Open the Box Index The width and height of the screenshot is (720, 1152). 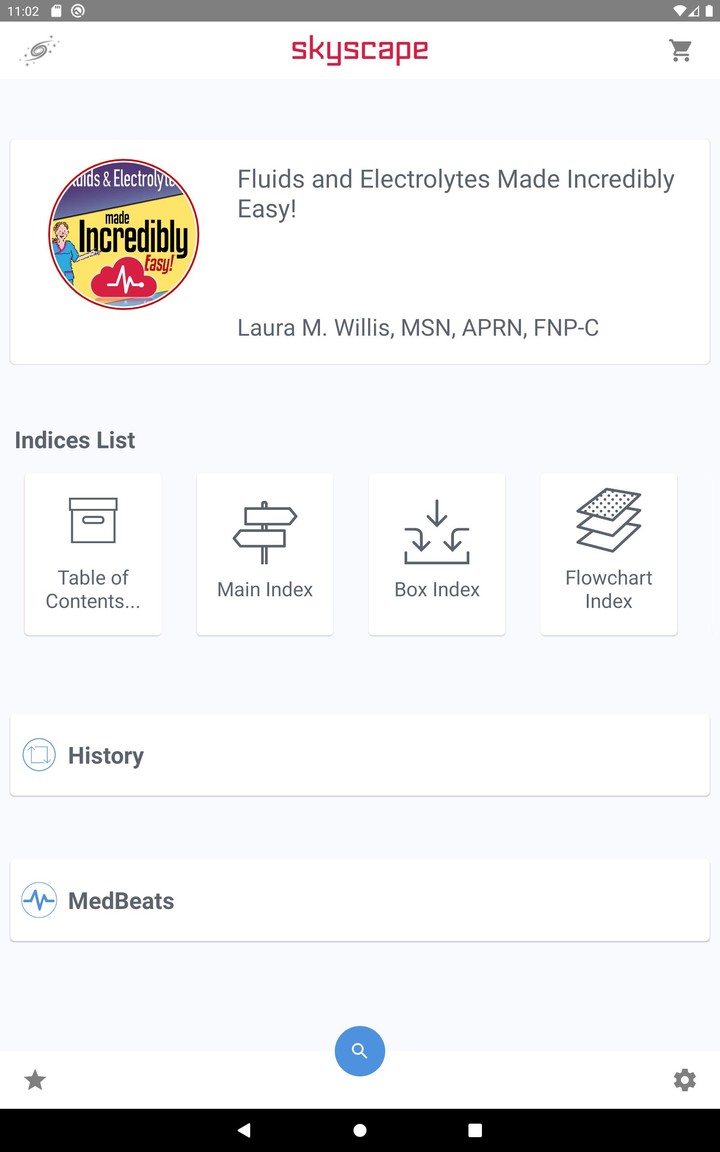coord(437,554)
